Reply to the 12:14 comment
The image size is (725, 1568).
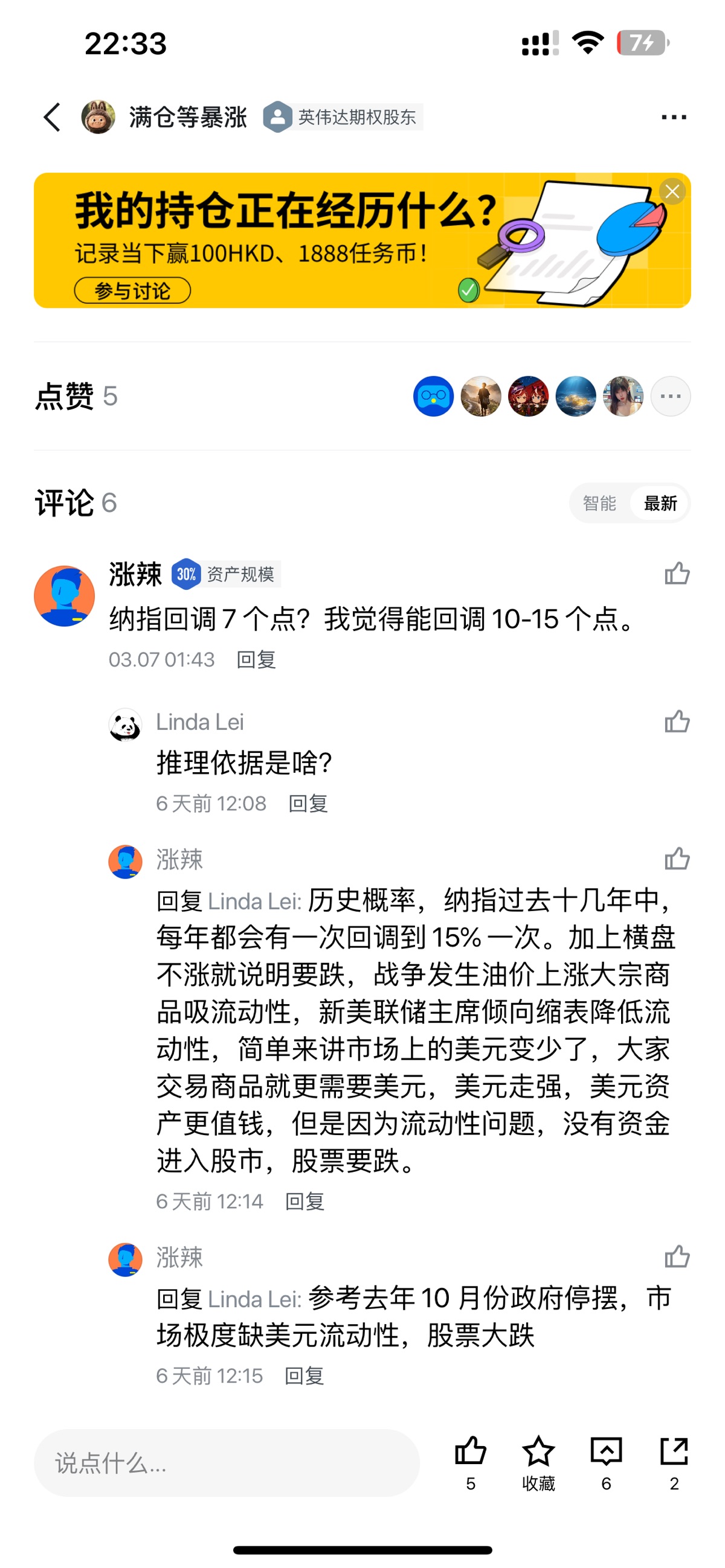304,1201
